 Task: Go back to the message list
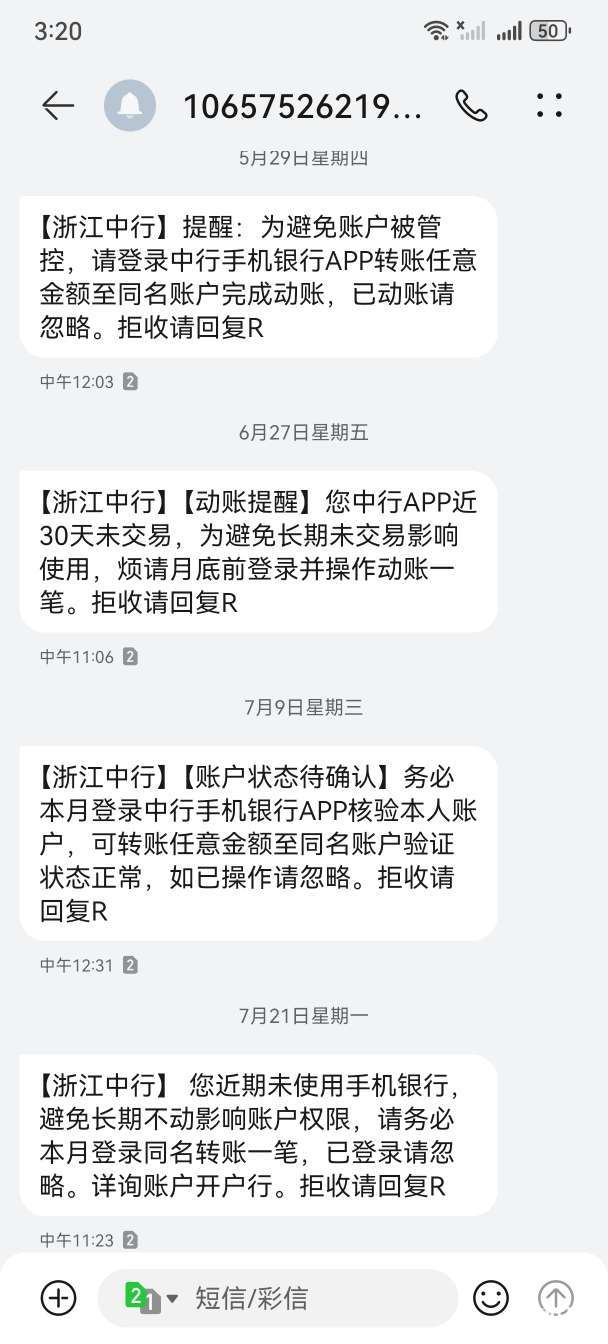click(x=58, y=106)
